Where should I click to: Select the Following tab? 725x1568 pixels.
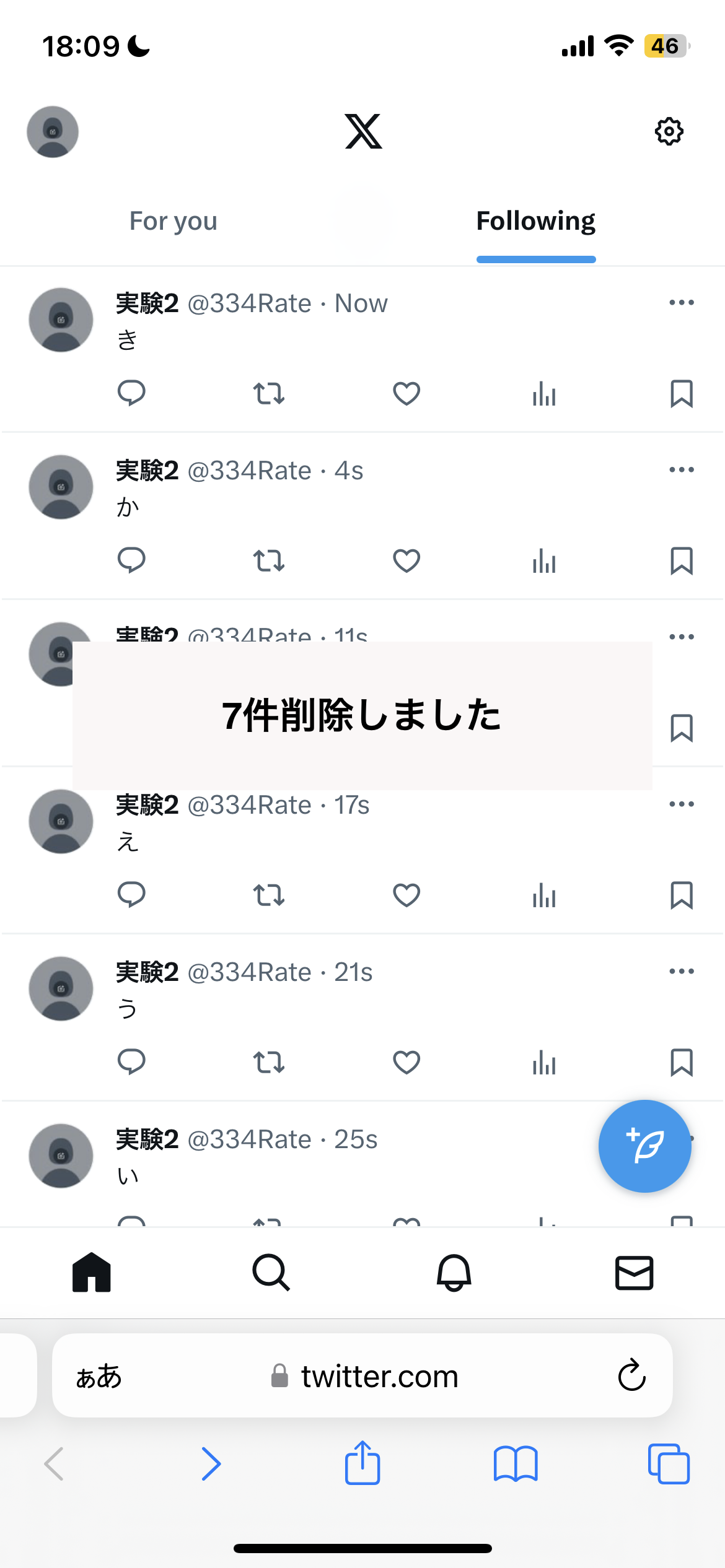(535, 220)
